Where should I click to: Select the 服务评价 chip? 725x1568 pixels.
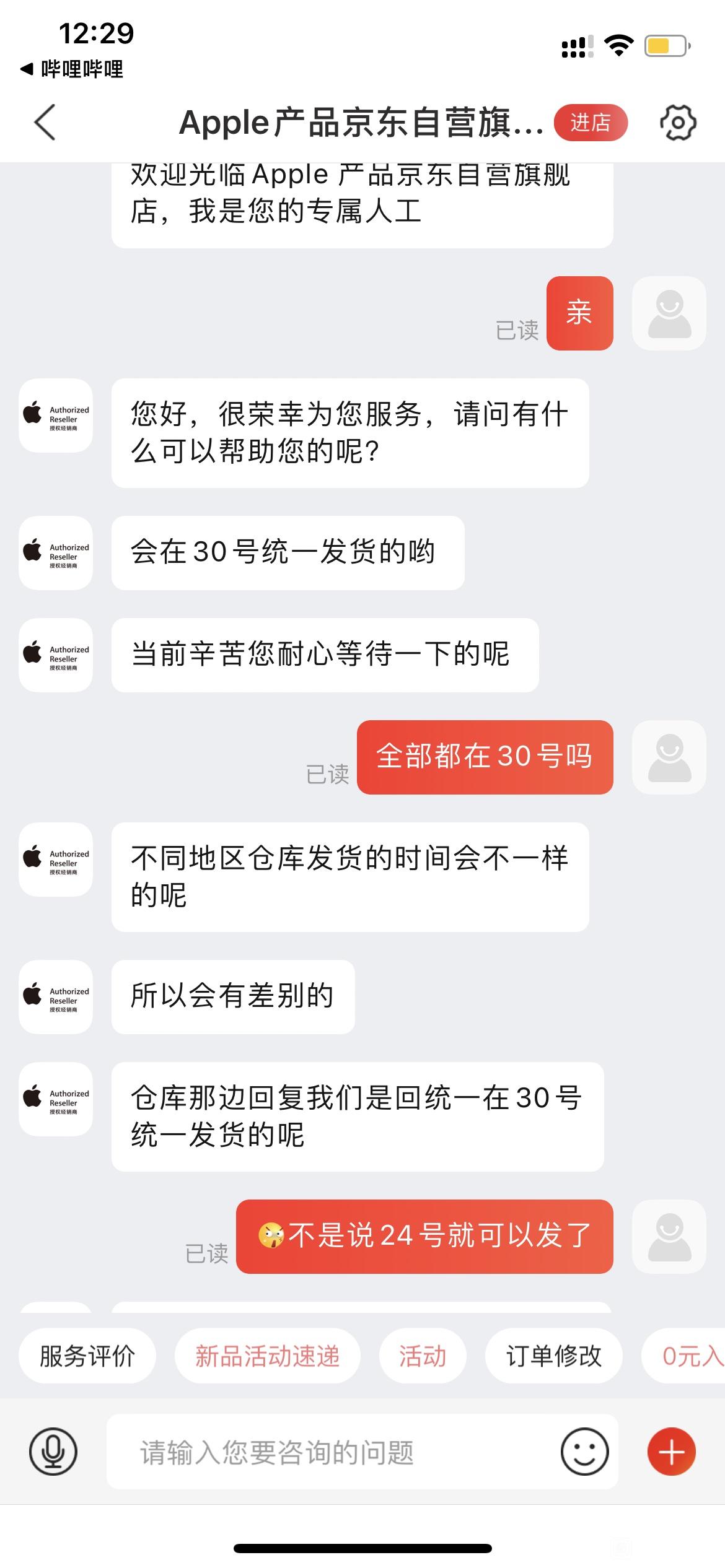(87, 1356)
